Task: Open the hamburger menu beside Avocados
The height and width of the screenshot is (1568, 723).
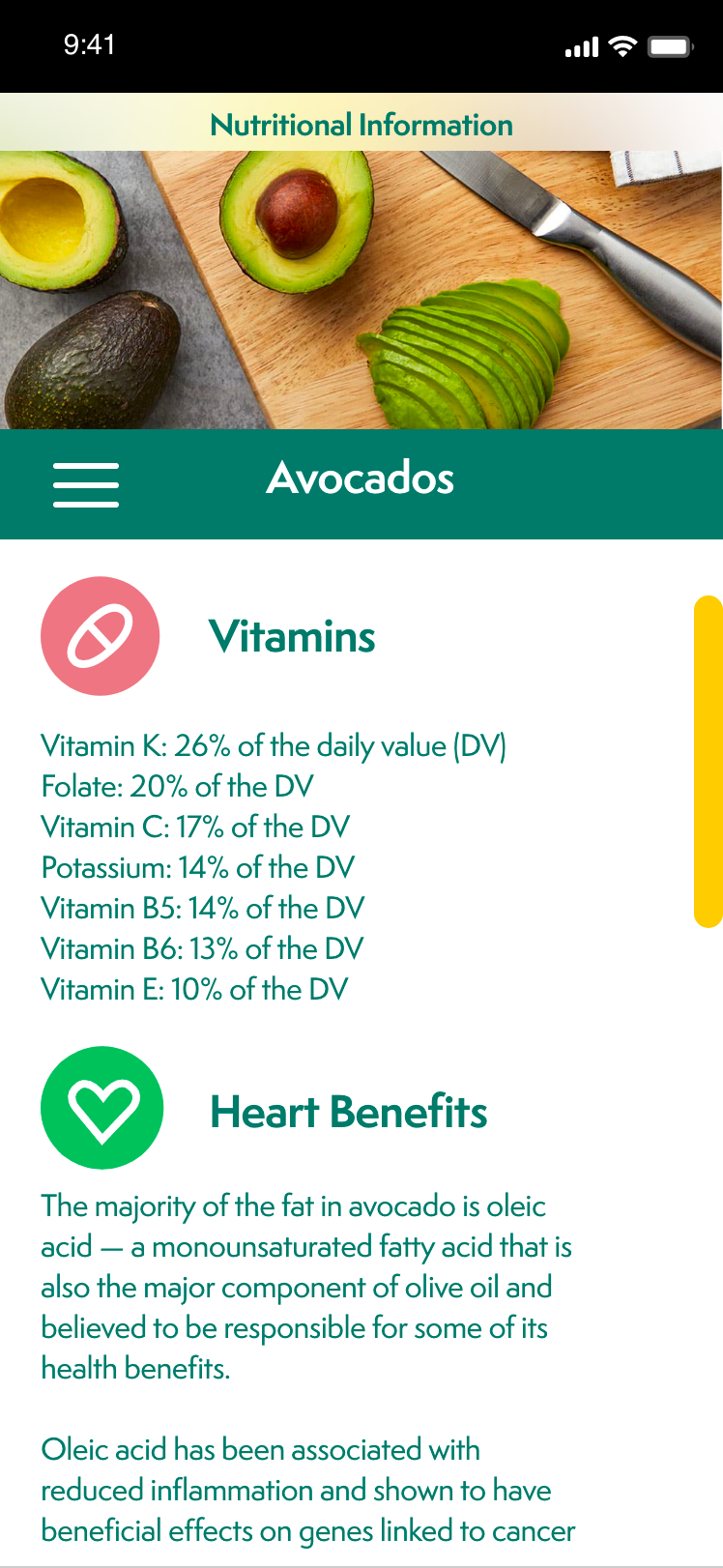Action: pyautogui.click(x=86, y=484)
